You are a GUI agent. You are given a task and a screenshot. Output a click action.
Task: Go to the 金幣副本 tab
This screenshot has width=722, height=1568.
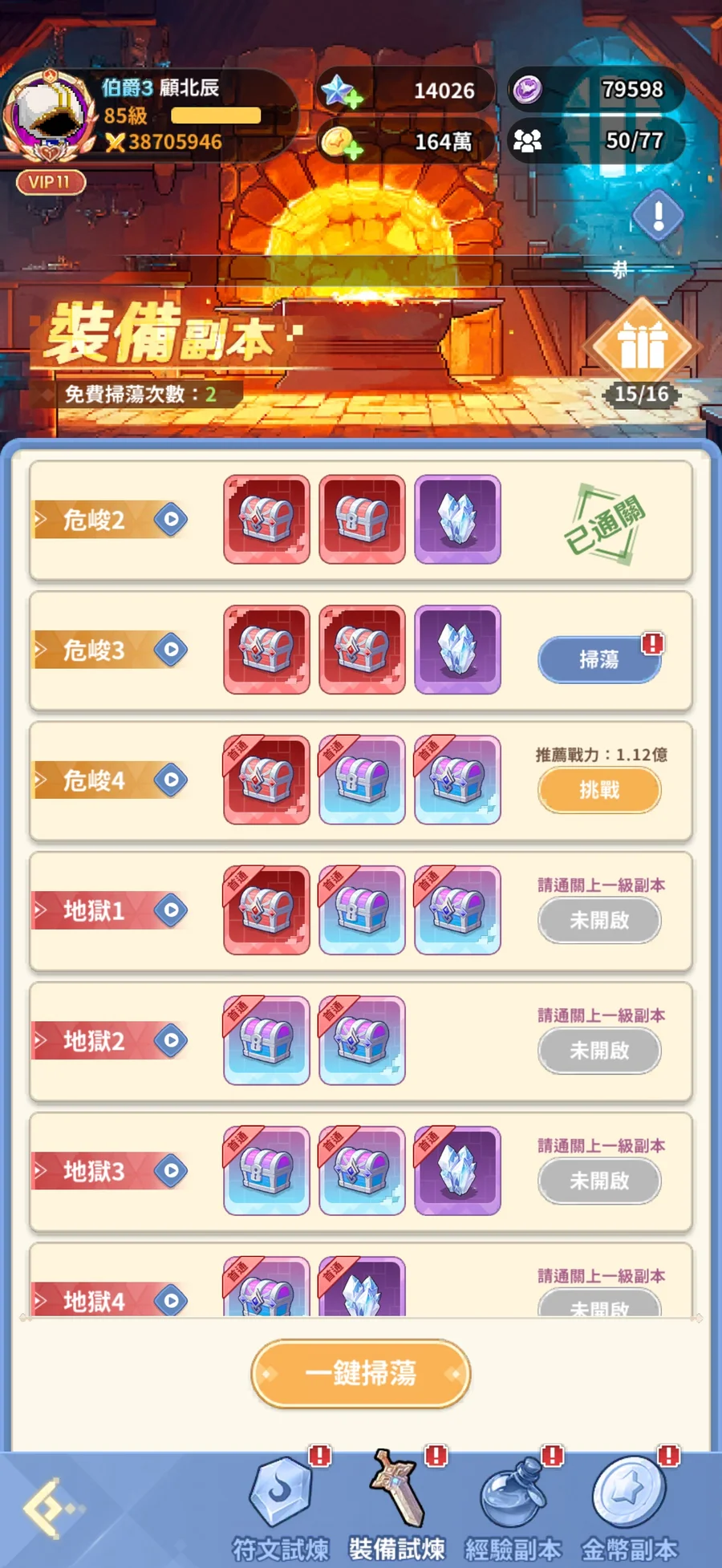click(x=630, y=1507)
